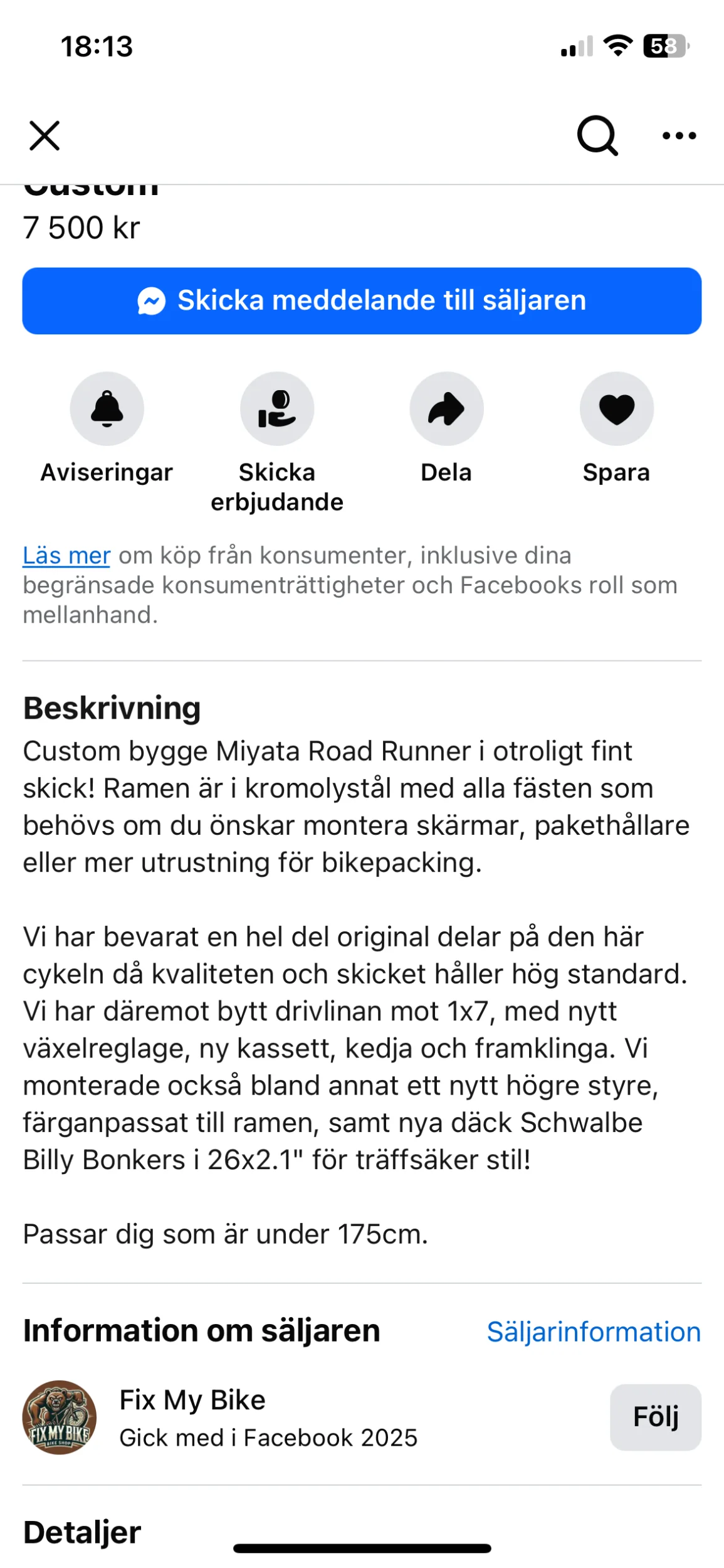The image size is (724, 1568).
Task: Open the three-dot overflow menu
Action: [679, 135]
